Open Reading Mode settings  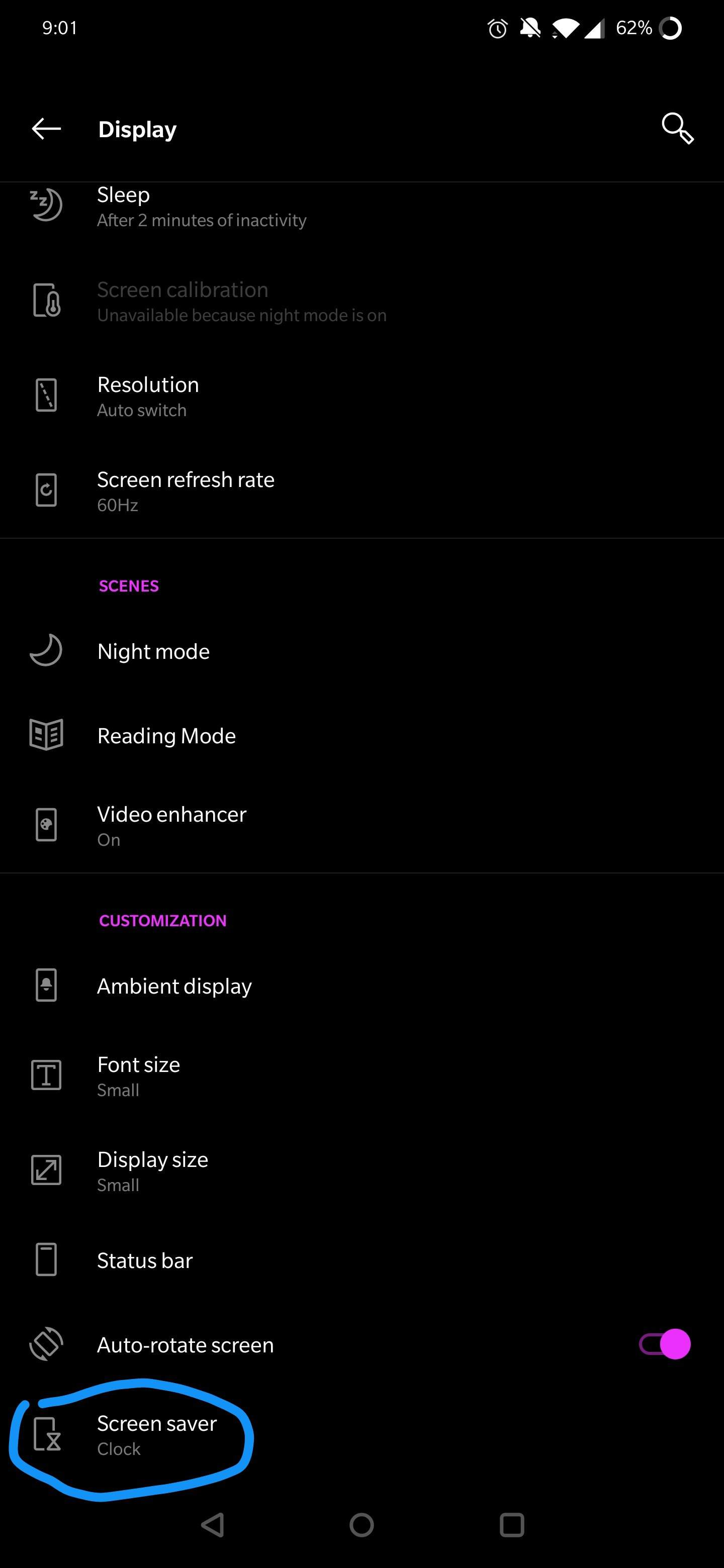(x=361, y=735)
